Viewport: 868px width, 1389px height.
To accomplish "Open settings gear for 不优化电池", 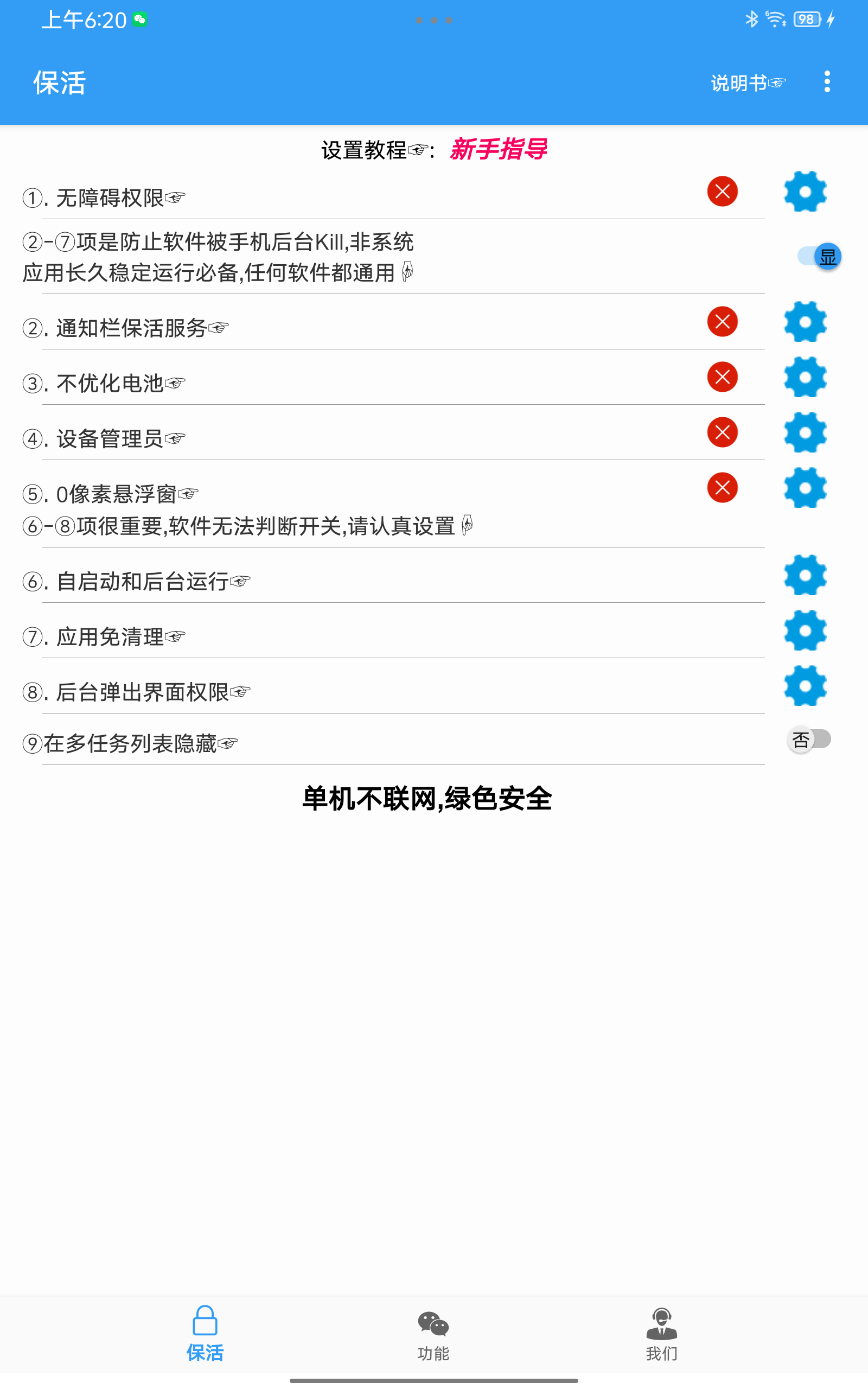I will (x=805, y=377).
